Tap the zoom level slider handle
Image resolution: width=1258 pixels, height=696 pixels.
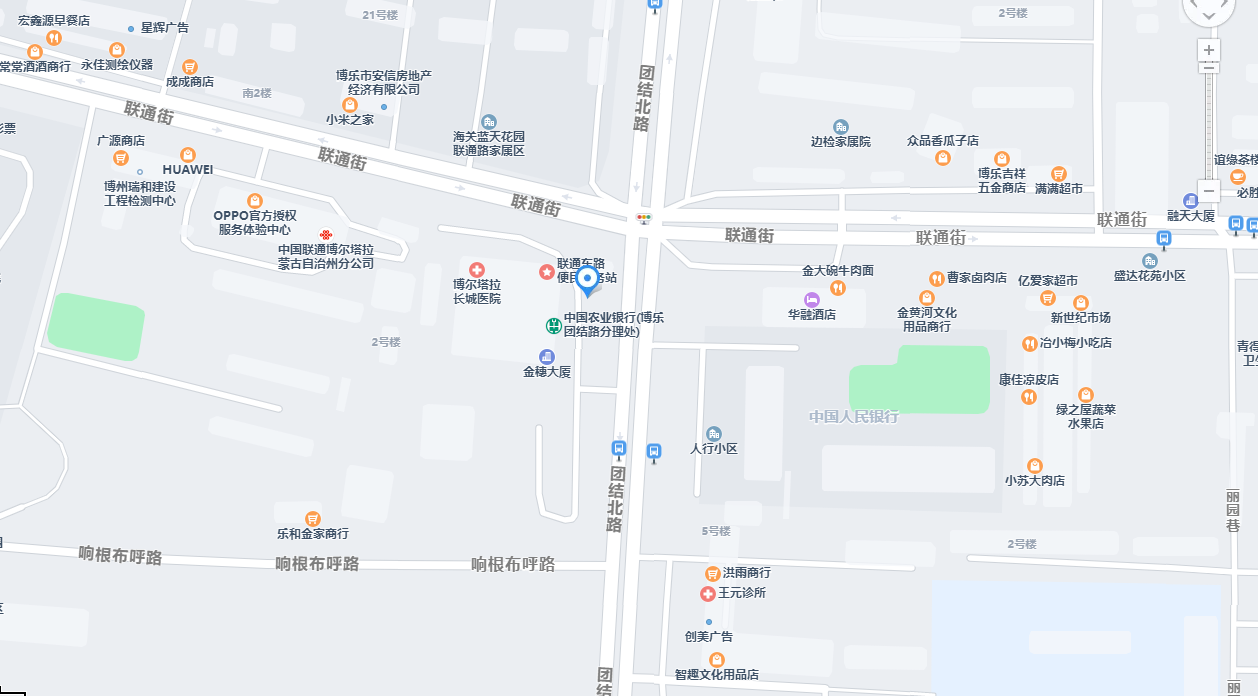1210,68
